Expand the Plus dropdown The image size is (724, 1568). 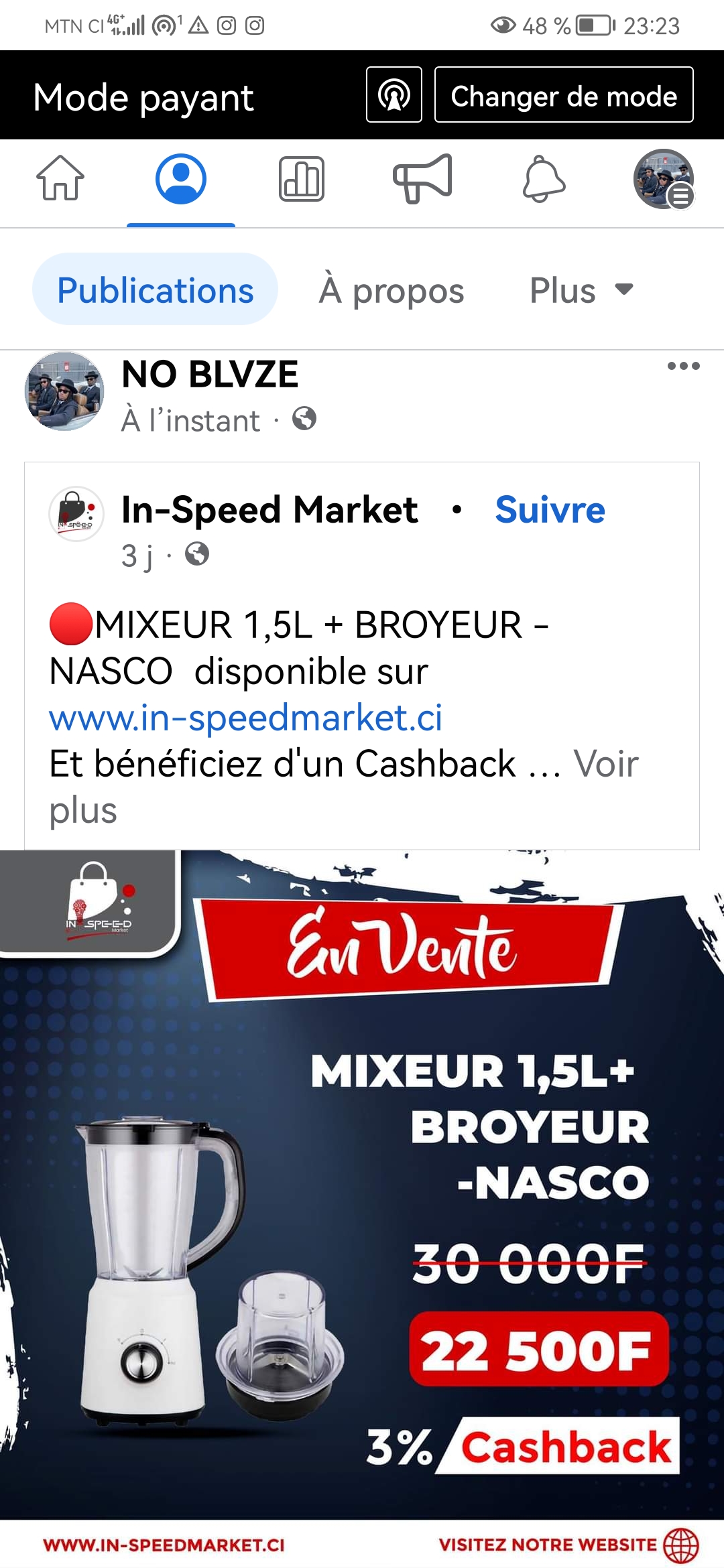[x=581, y=290]
